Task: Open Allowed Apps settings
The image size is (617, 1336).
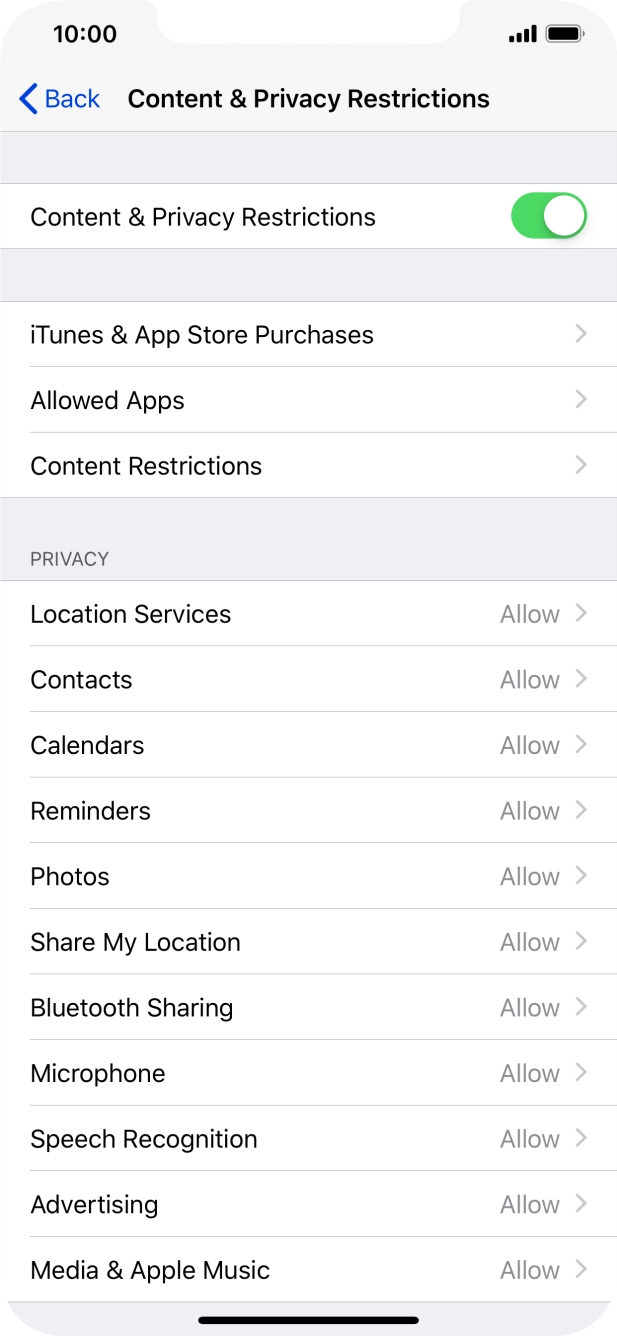Action: (x=308, y=400)
